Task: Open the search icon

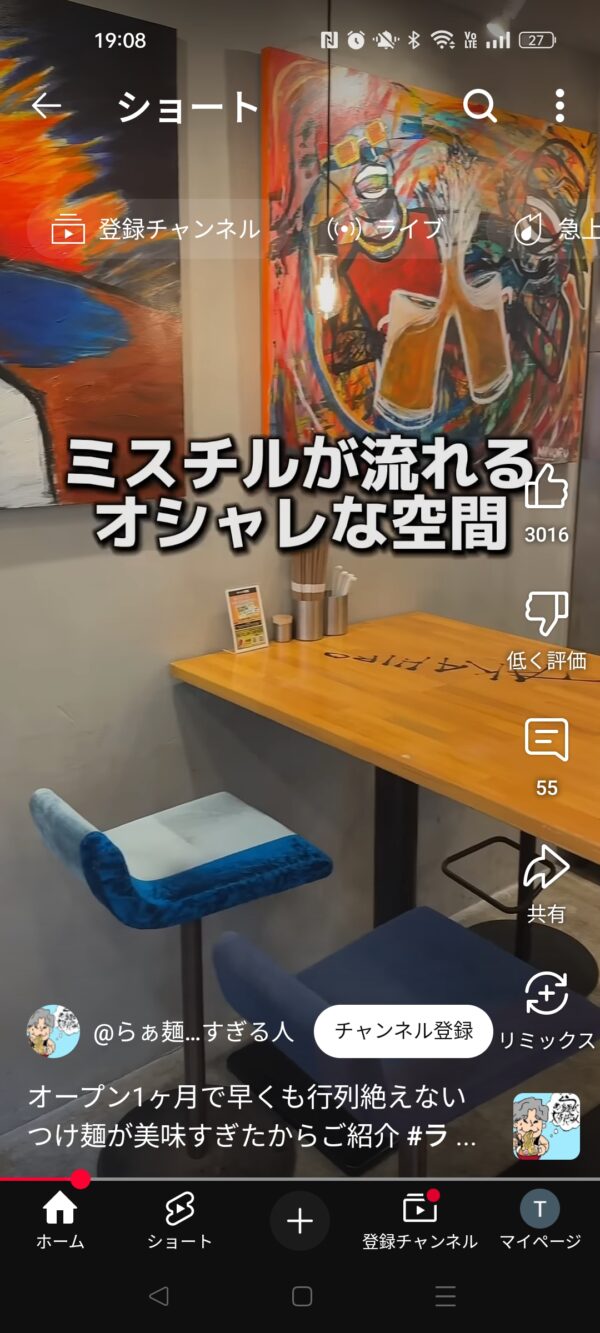Action: 480,105
